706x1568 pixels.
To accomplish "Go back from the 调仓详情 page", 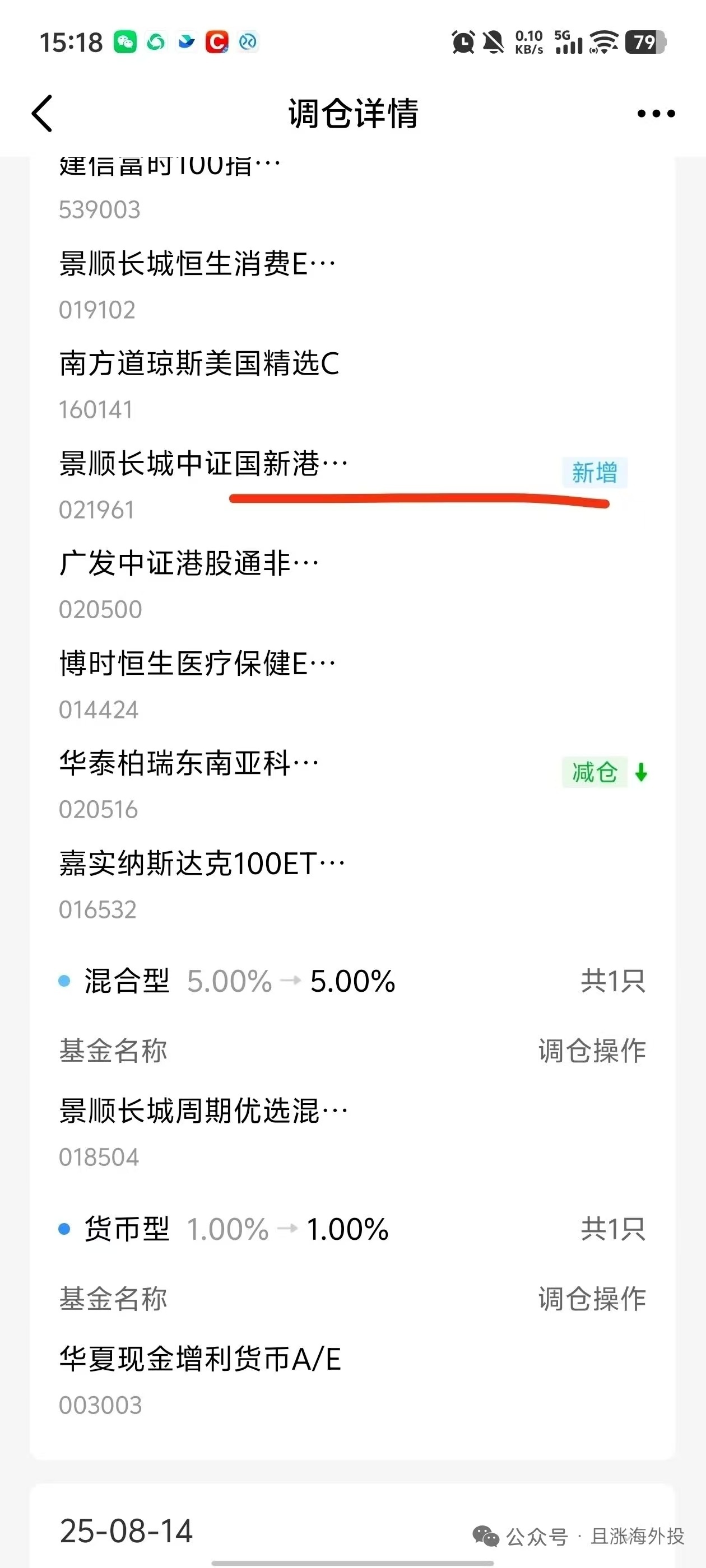I will (43, 113).
